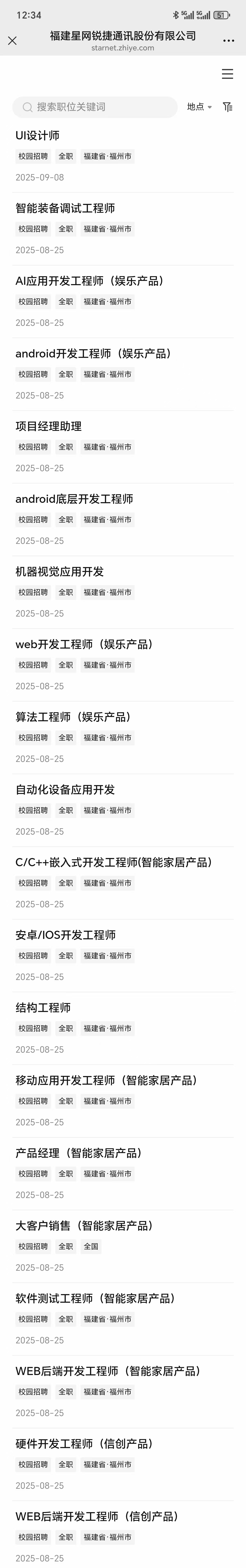Close the in-app browser page
Screen dimensions: 246x1568
tap(12, 41)
